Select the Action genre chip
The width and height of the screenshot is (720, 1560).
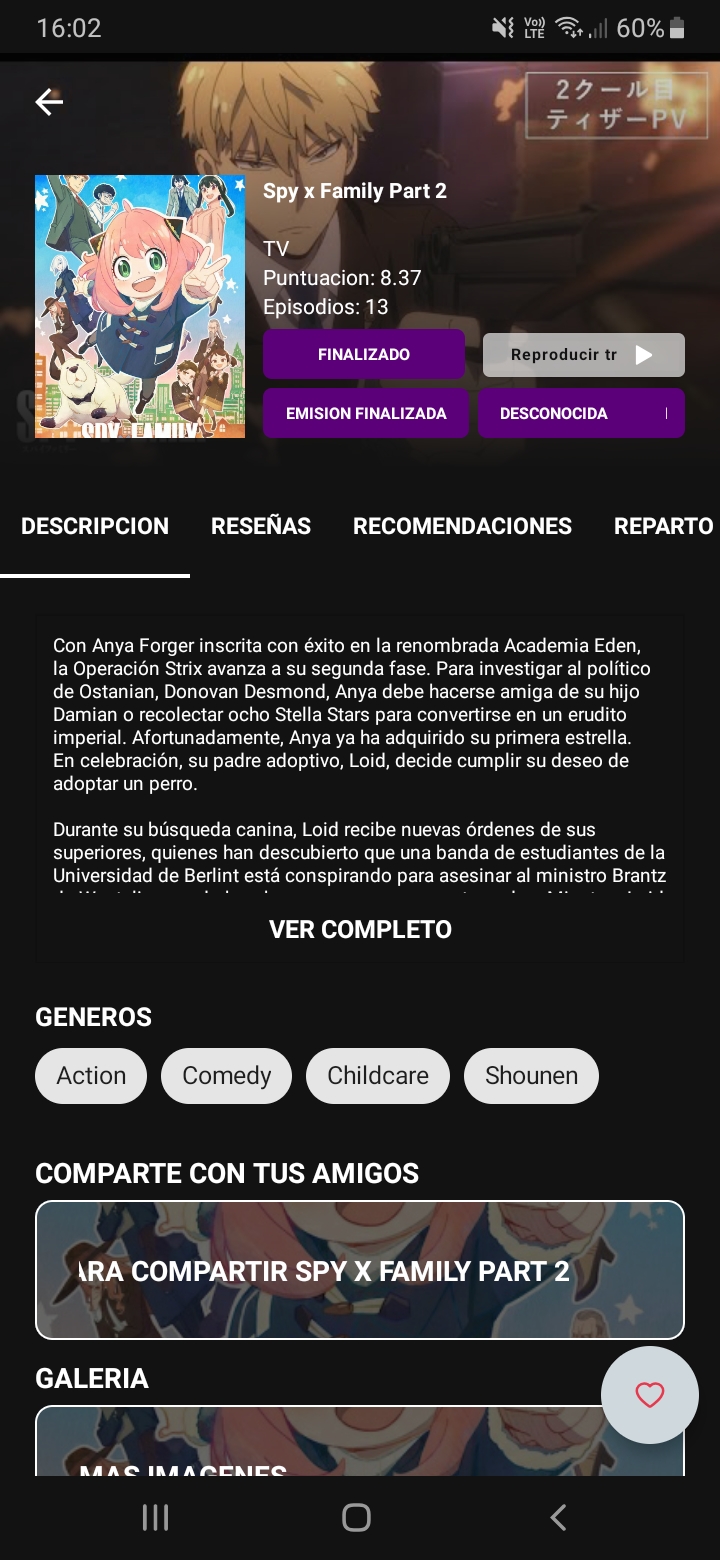pyautogui.click(x=91, y=1075)
